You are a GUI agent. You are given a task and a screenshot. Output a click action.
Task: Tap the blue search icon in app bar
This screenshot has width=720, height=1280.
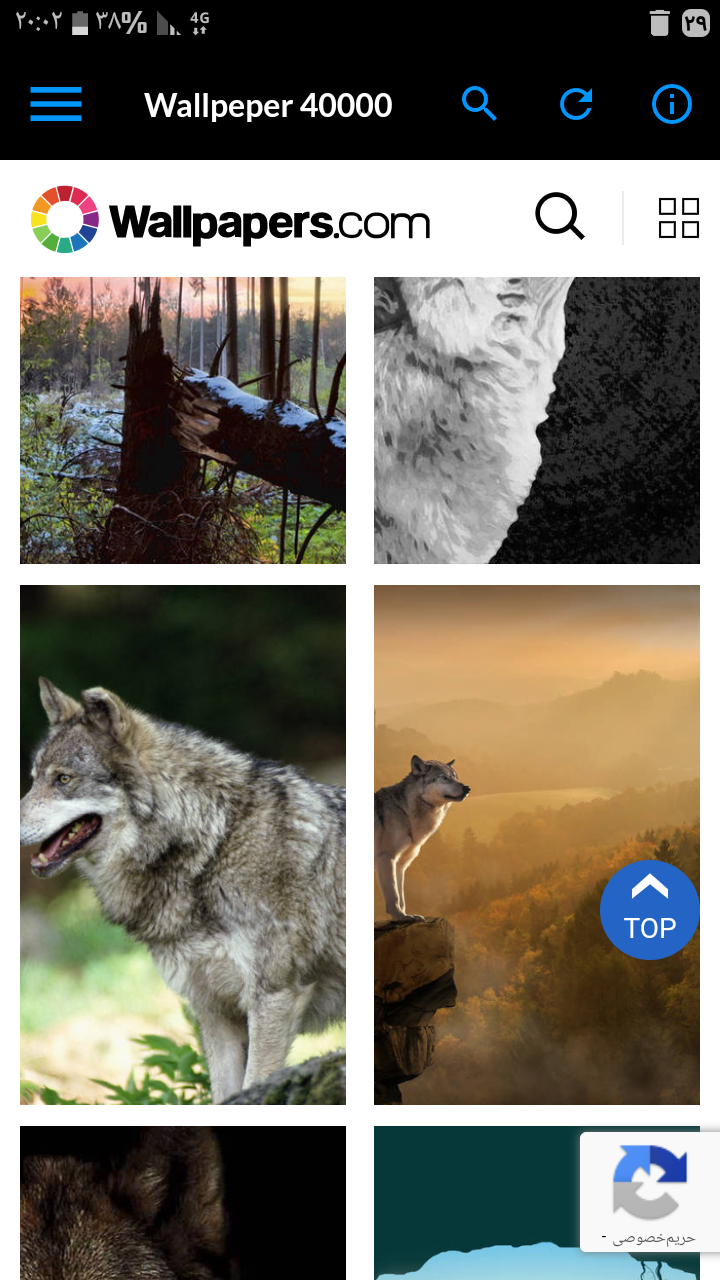(x=479, y=104)
